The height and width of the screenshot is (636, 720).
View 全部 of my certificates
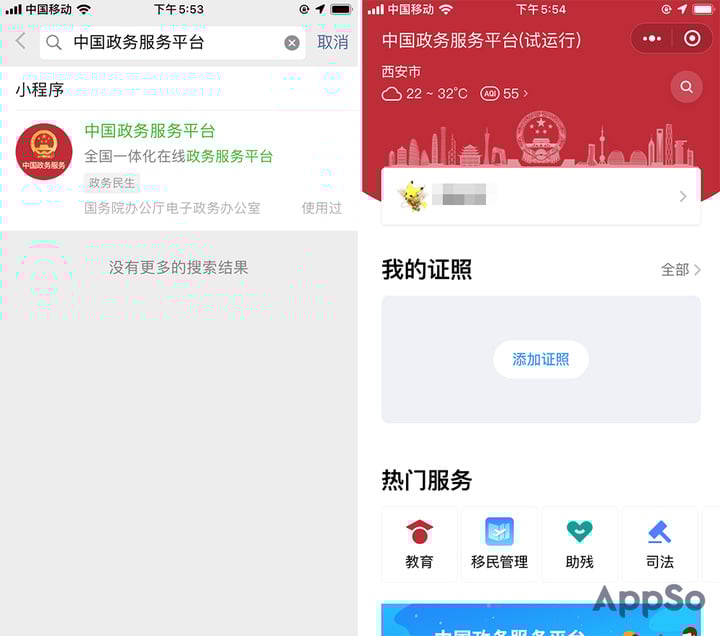(x=681, y=270)
